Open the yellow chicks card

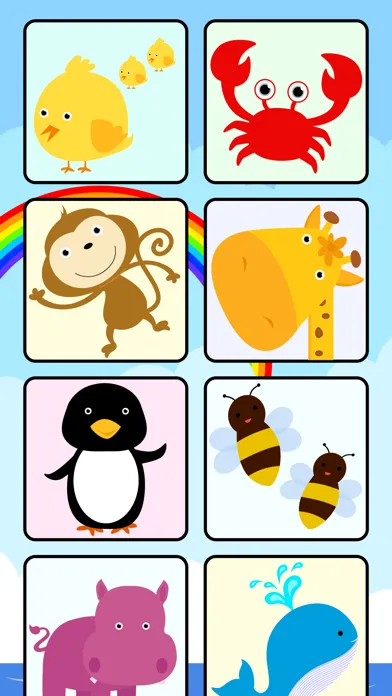106,102
